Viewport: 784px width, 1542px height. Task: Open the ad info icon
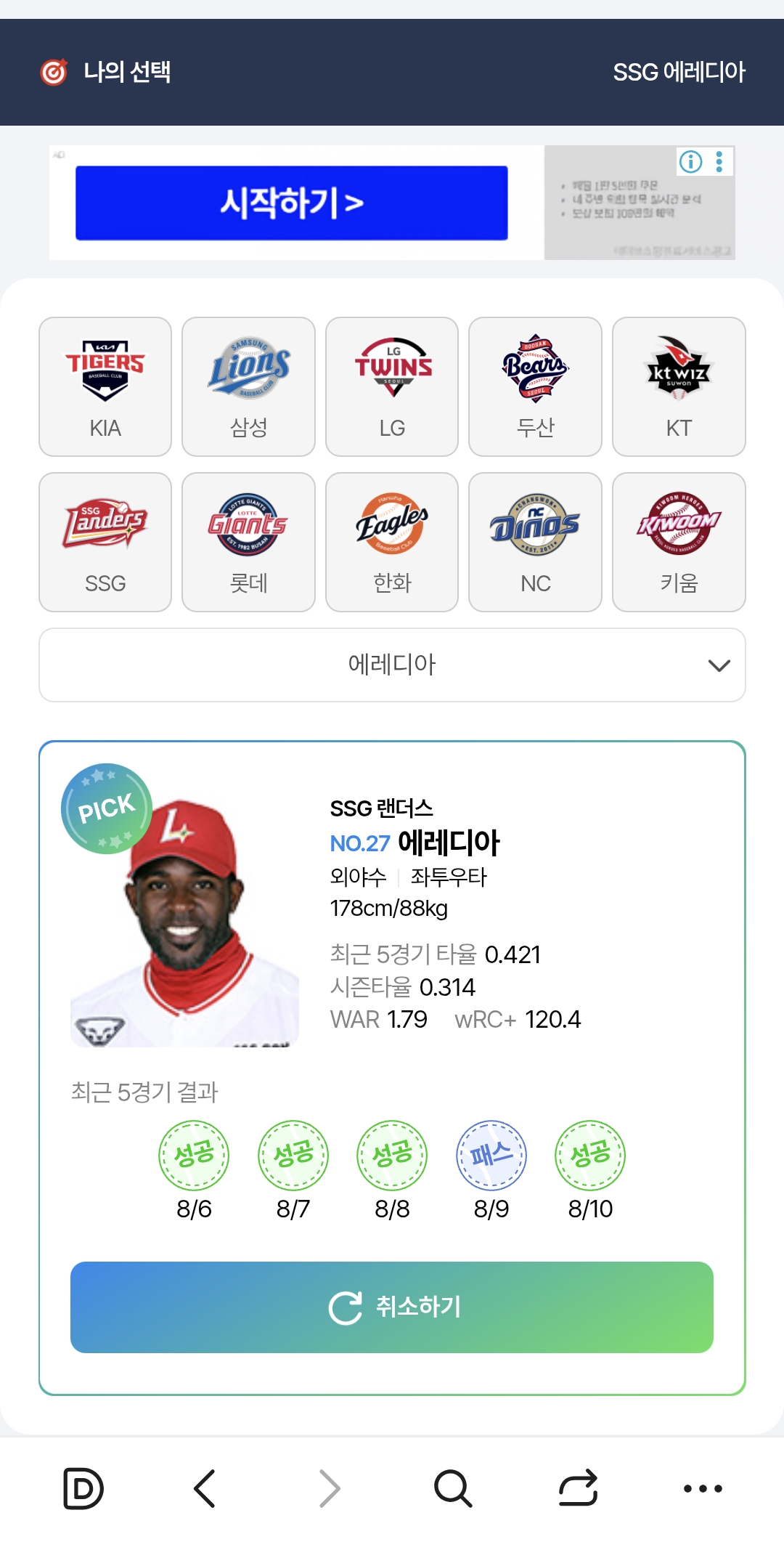(690, 161)
